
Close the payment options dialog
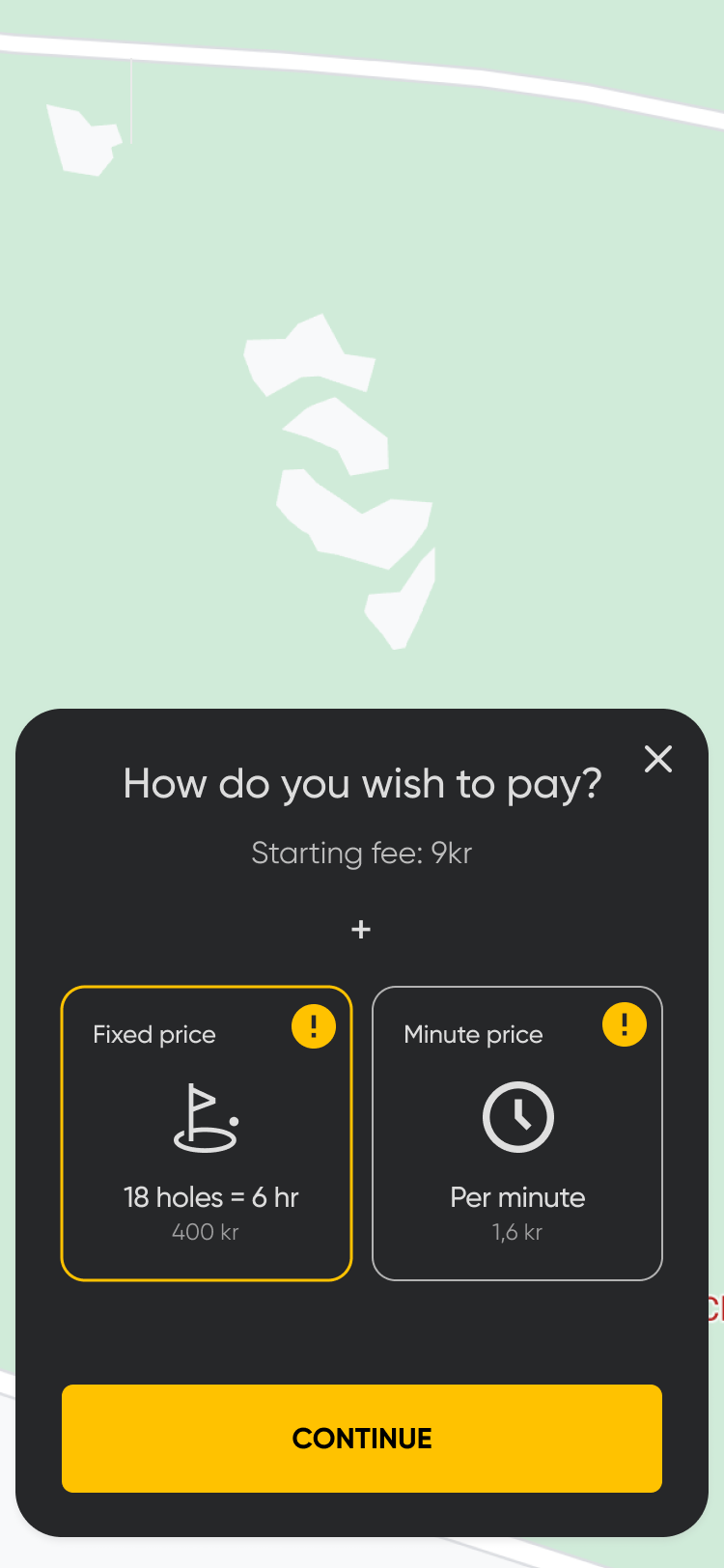658,759
